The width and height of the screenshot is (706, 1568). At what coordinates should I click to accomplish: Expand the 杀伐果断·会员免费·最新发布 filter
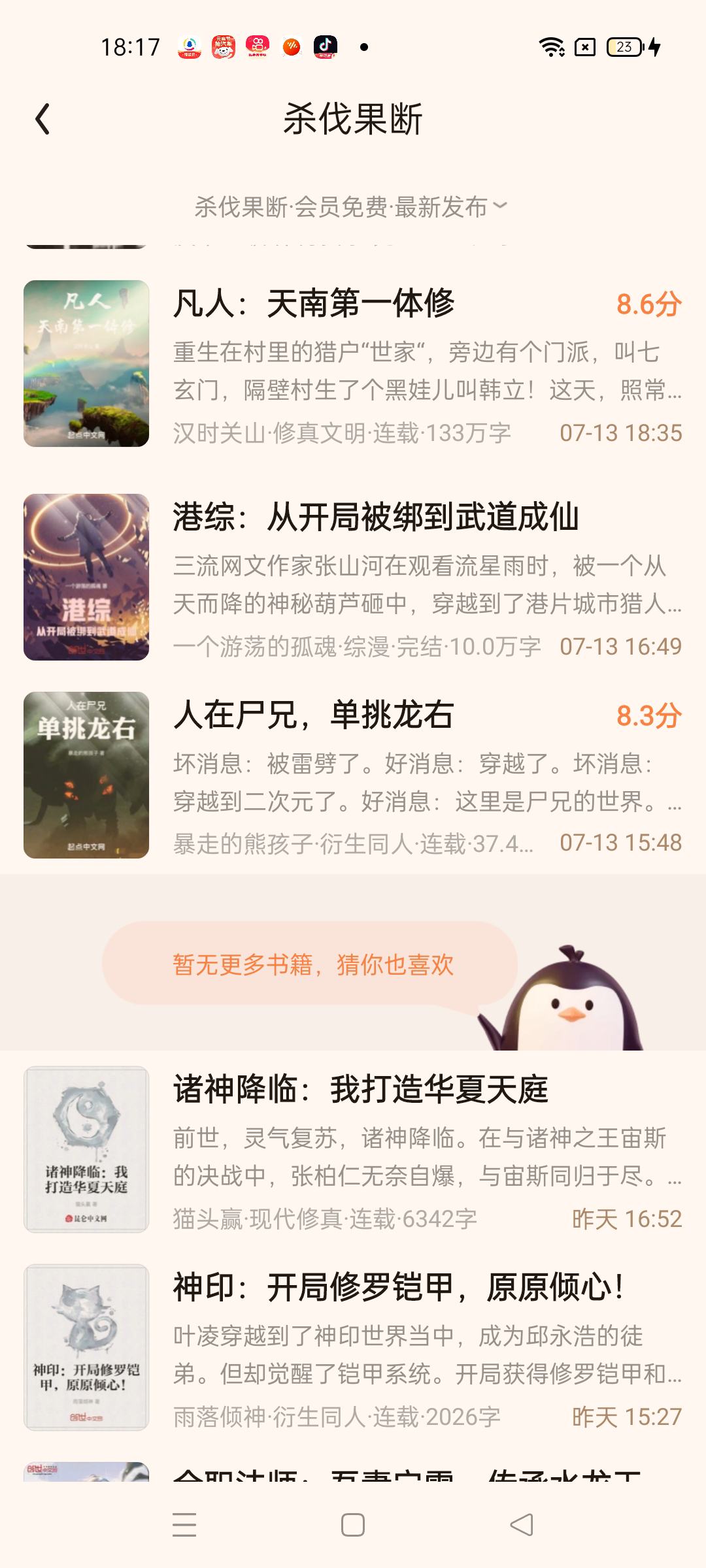point(351,207)
